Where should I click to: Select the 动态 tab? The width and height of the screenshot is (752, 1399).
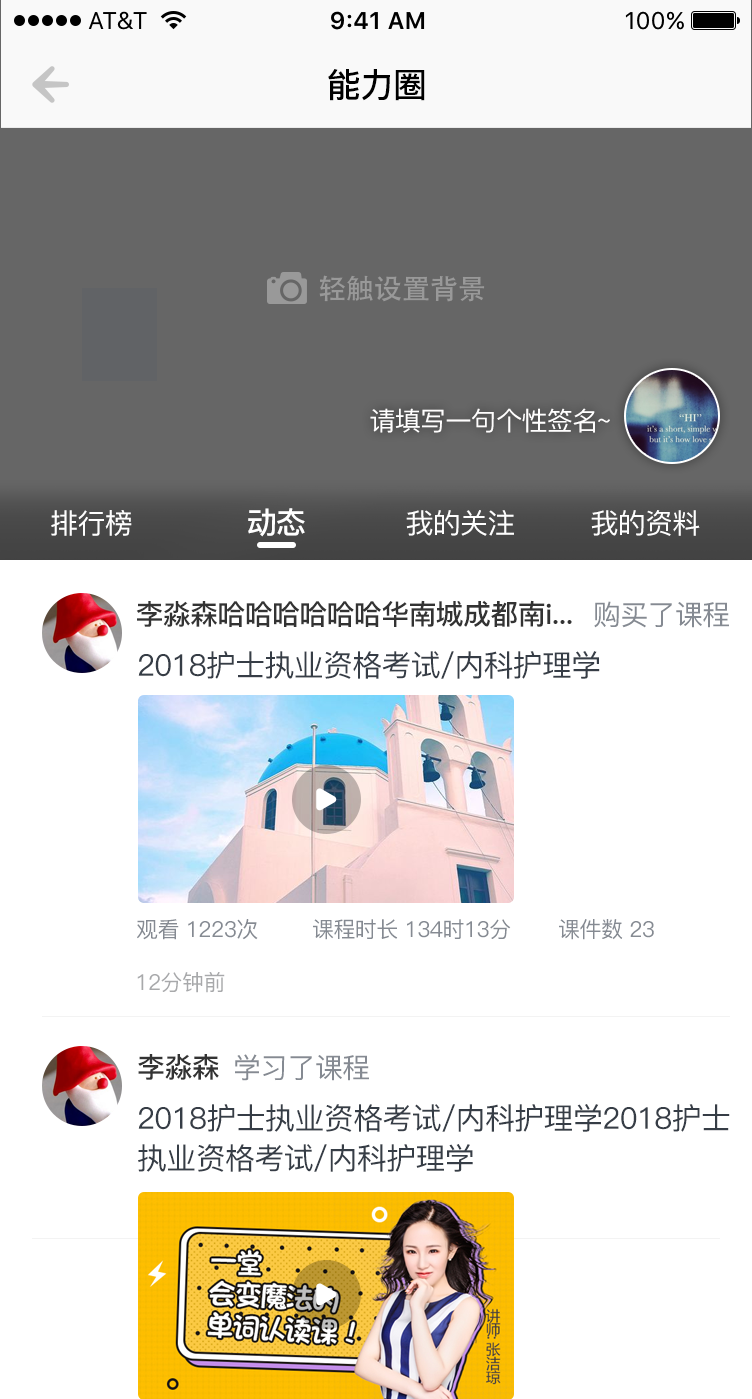pos(276,523)
